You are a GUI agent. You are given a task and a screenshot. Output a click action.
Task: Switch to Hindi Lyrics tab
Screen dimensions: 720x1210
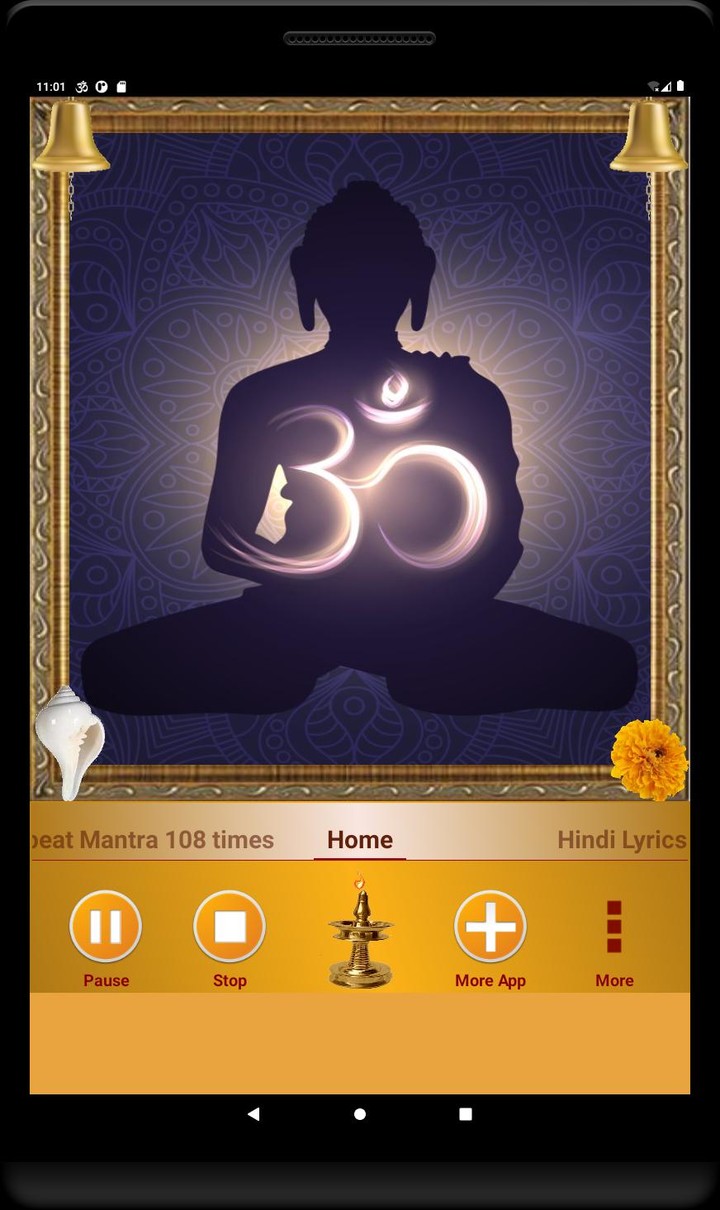coord(622,840)
